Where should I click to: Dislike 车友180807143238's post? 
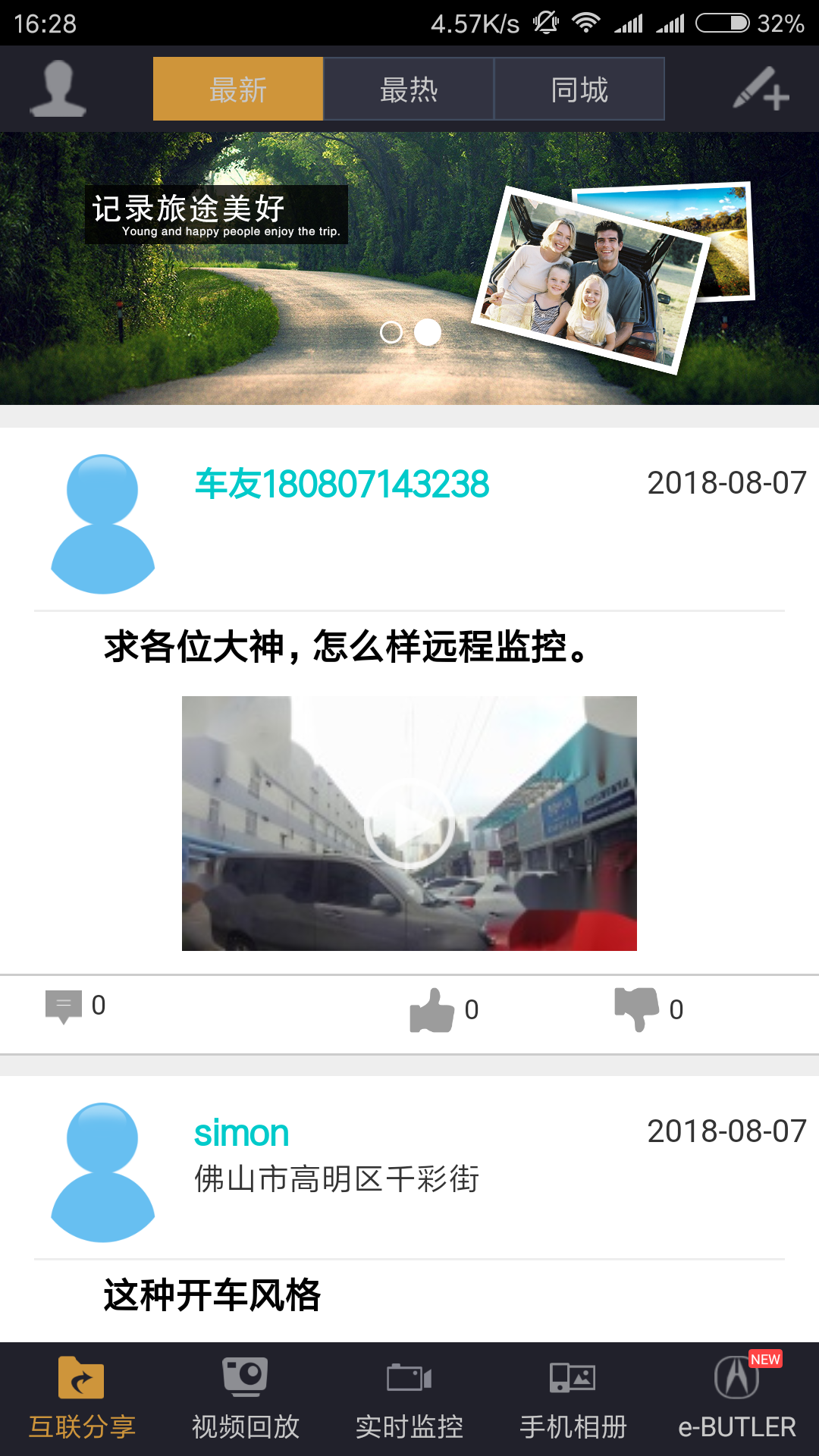pyautogui.click(x=637, y=1009)
